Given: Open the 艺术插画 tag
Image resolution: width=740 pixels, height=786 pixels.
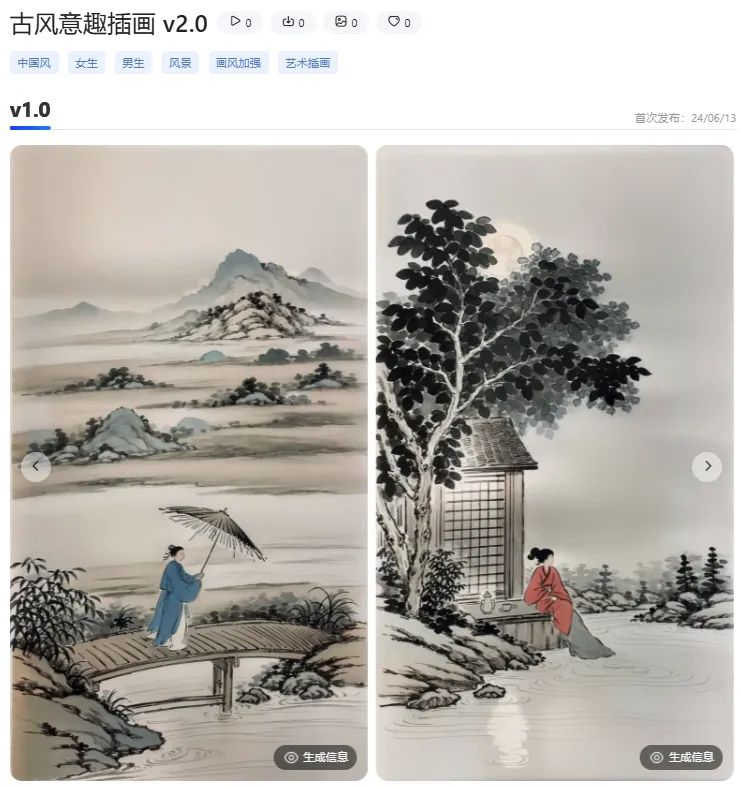Looking at the screenshot, I should [308, 63].
